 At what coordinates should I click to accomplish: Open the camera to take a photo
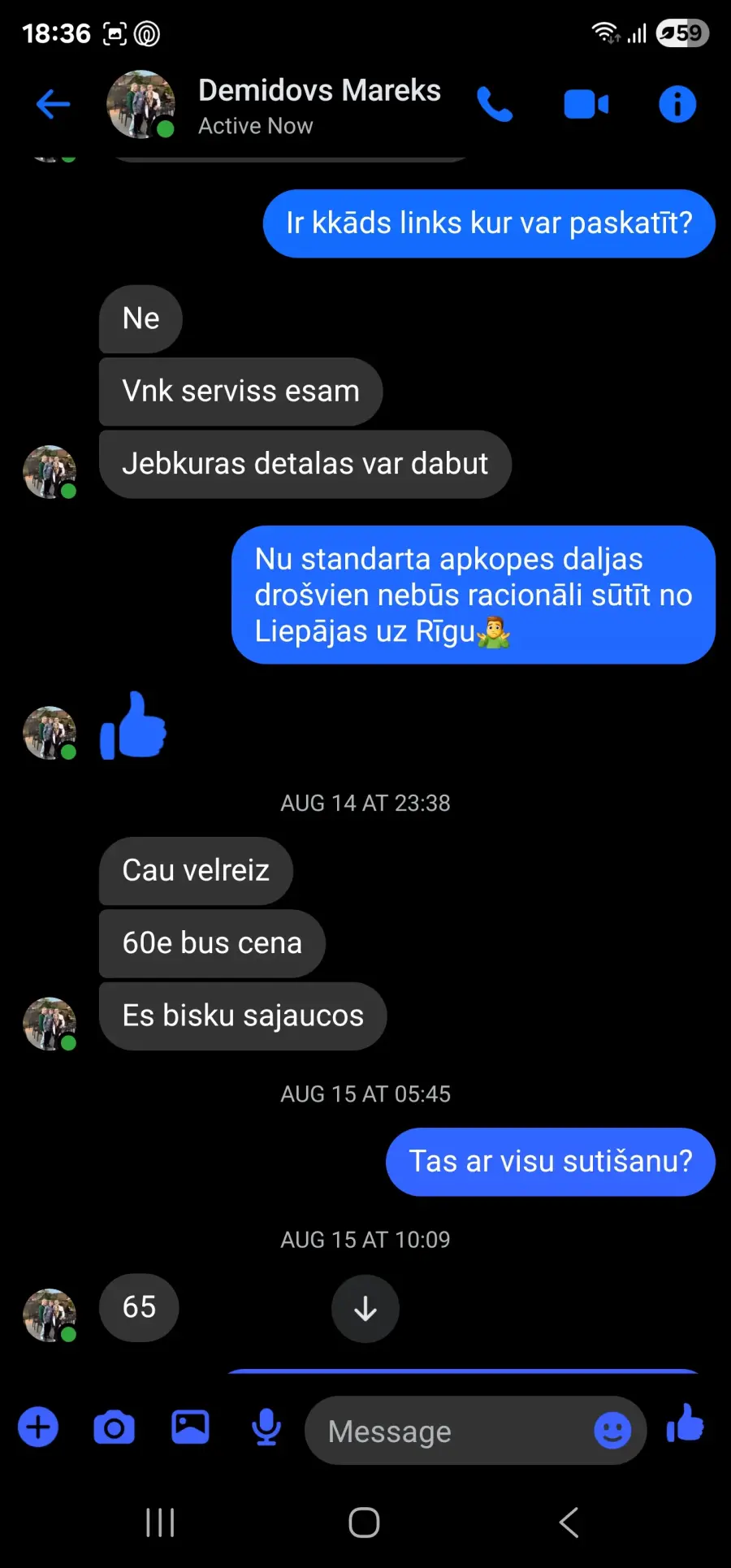(x=114, y=1427)
